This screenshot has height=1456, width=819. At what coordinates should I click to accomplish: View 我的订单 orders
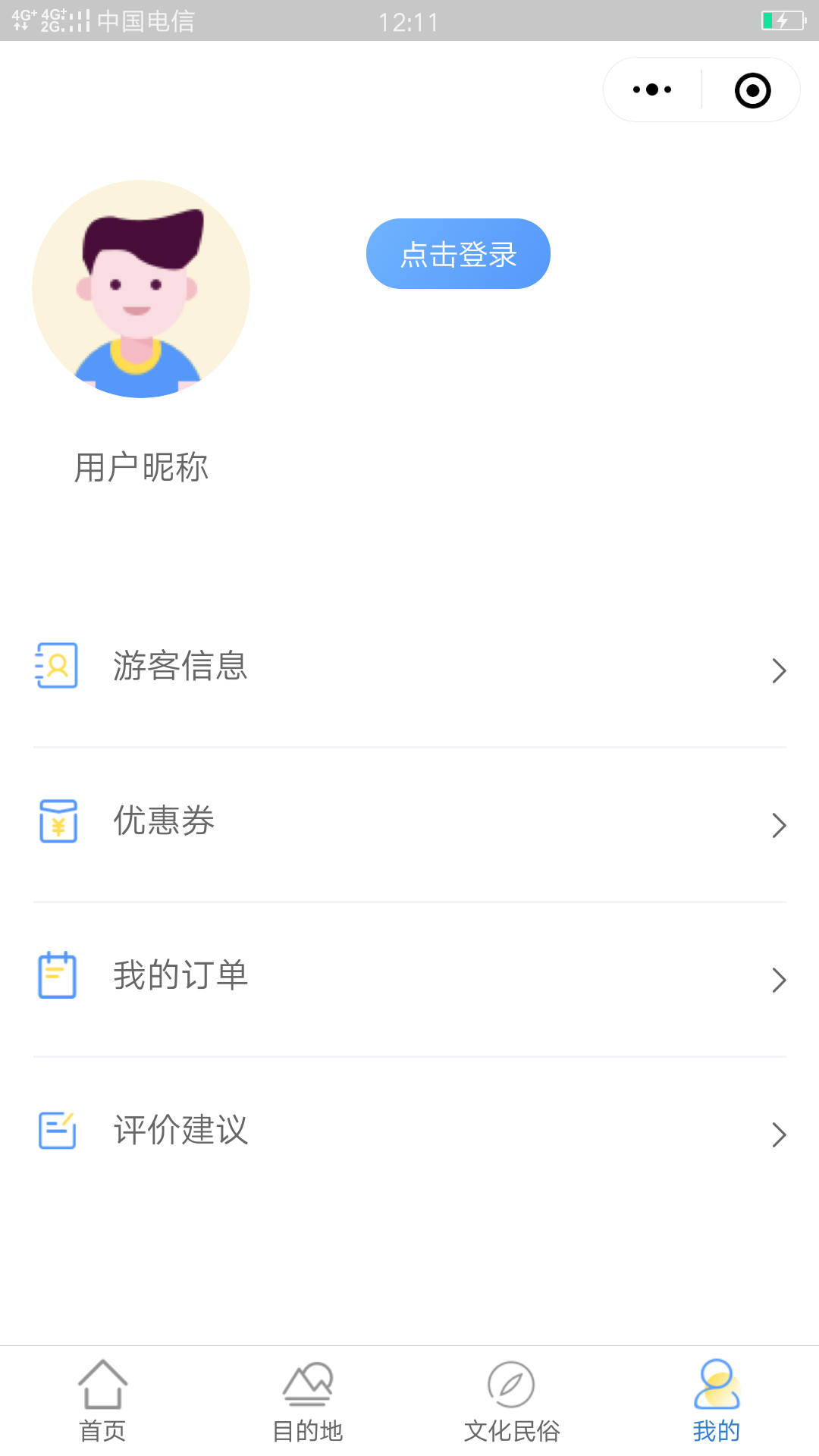[409, 977]
